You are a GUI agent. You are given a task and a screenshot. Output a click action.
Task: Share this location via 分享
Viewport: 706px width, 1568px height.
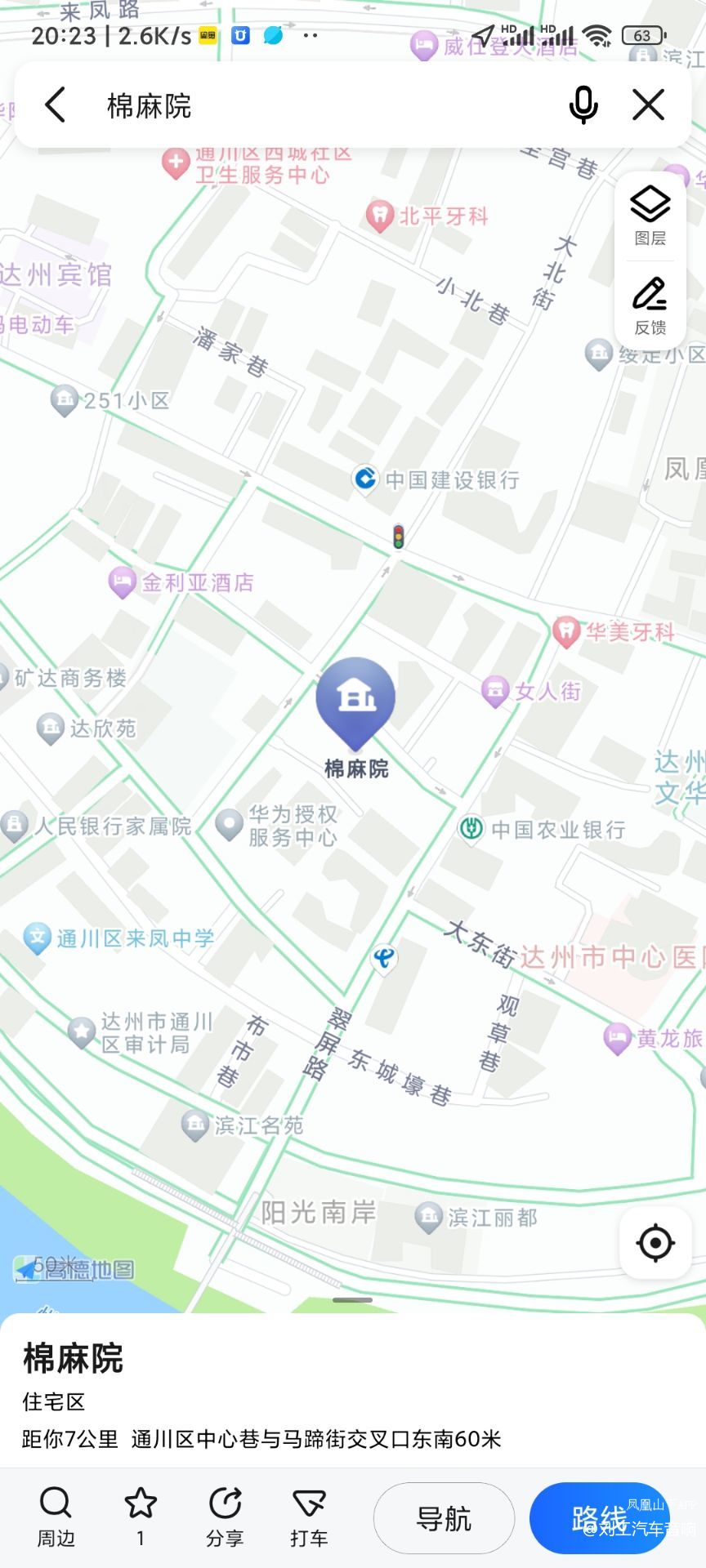click(225, 1517)
